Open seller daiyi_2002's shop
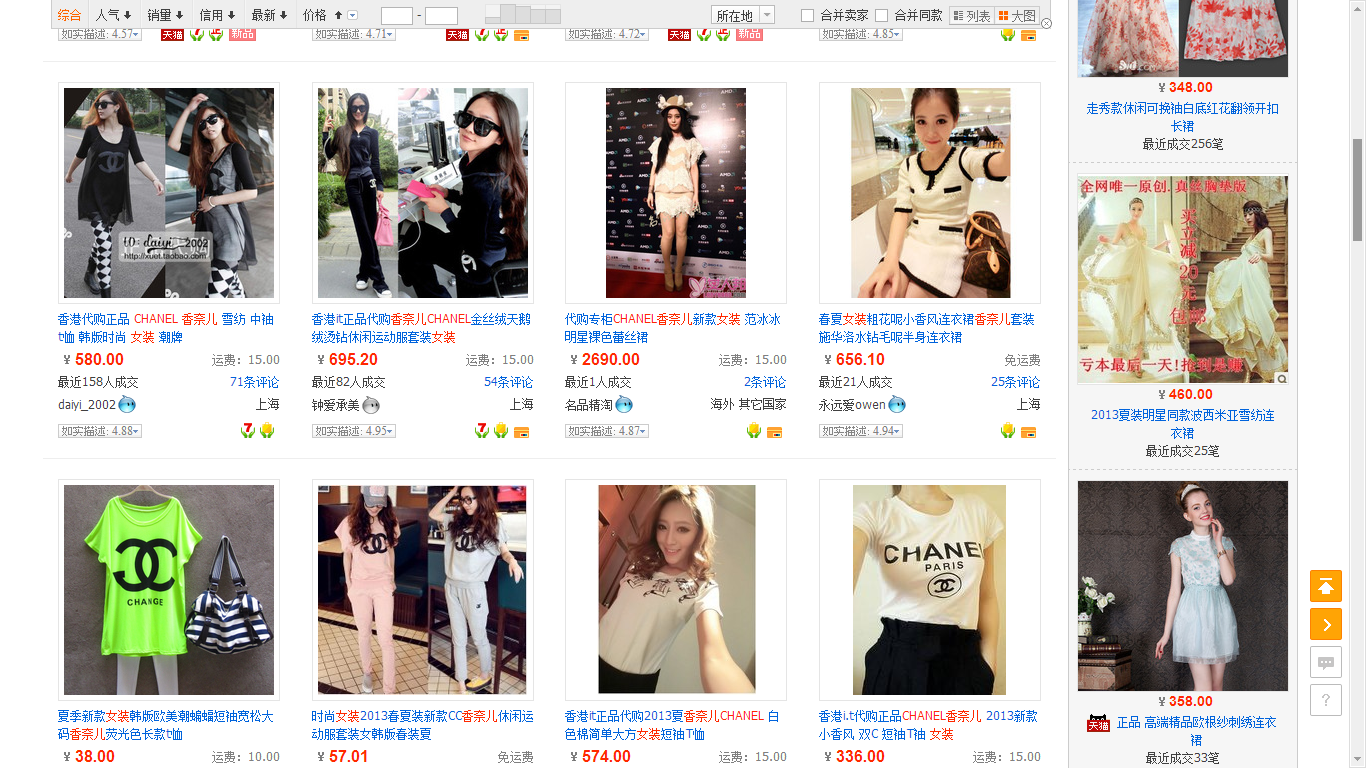 tap(87, 404)
